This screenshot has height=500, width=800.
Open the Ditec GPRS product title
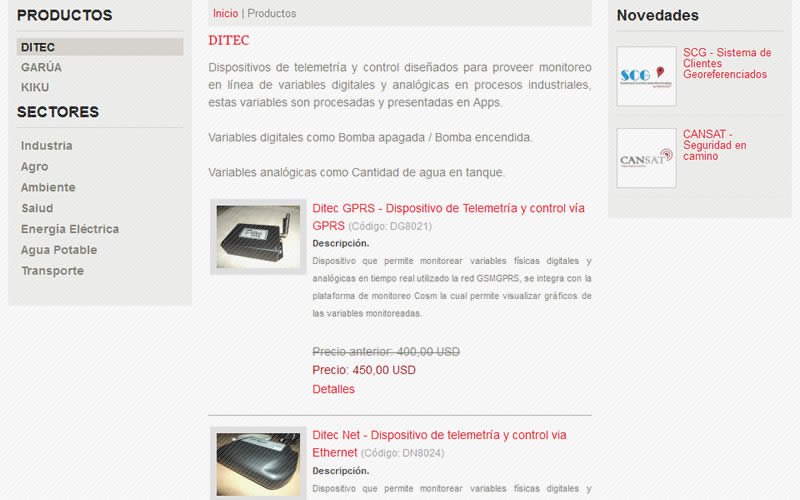pyautogui.click(x=448, y=209)
